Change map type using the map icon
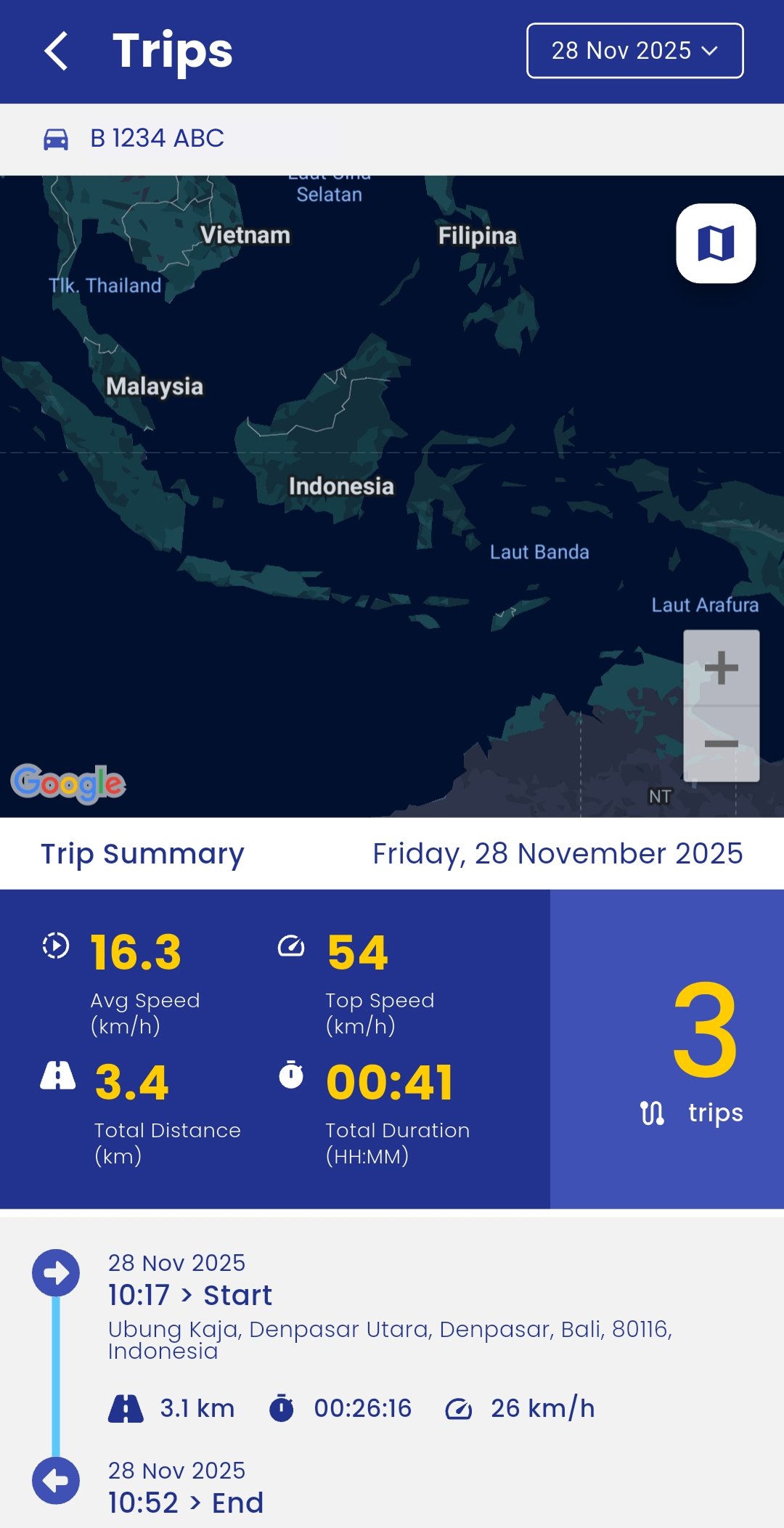Viewport: 784px width, 1528px height. point(716,243)
